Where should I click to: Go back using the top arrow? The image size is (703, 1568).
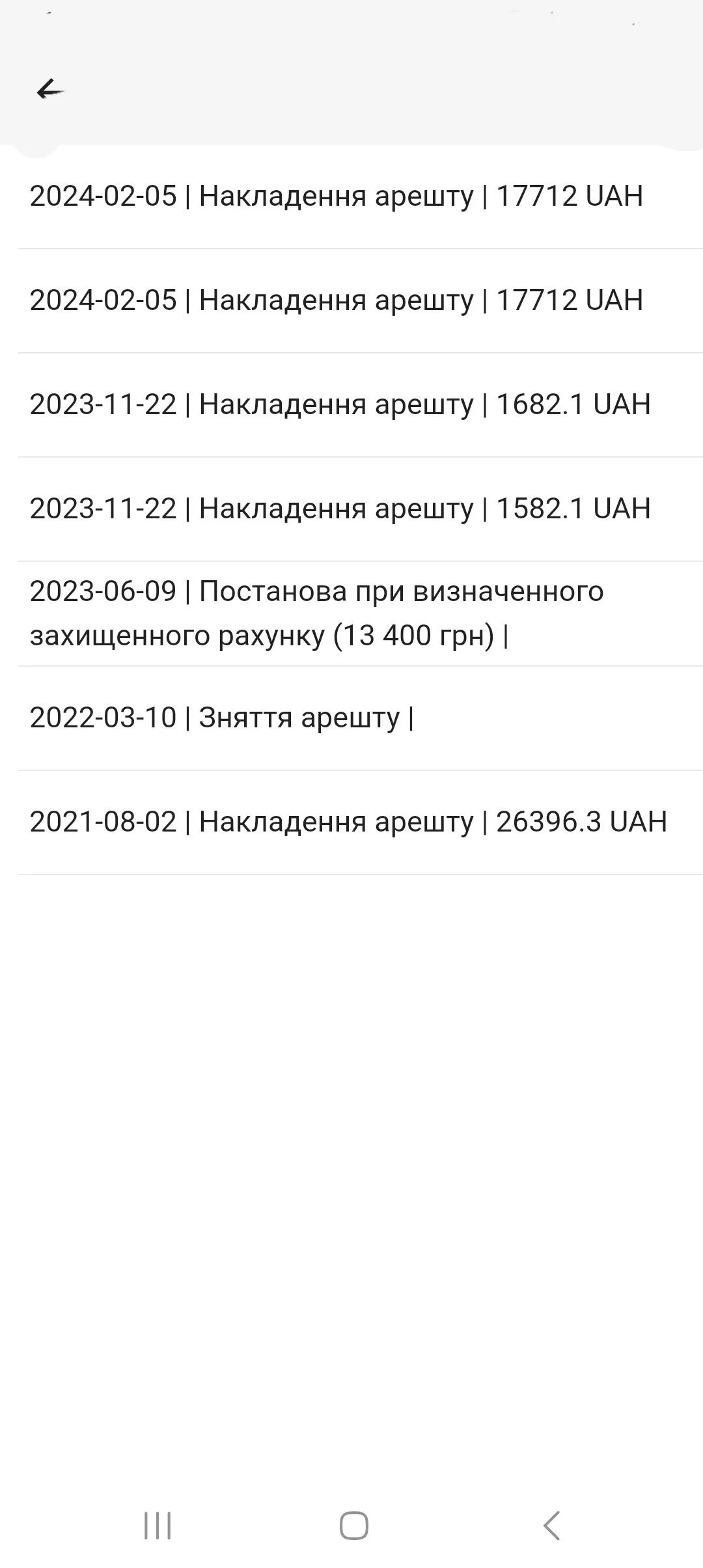pos(50,90)
